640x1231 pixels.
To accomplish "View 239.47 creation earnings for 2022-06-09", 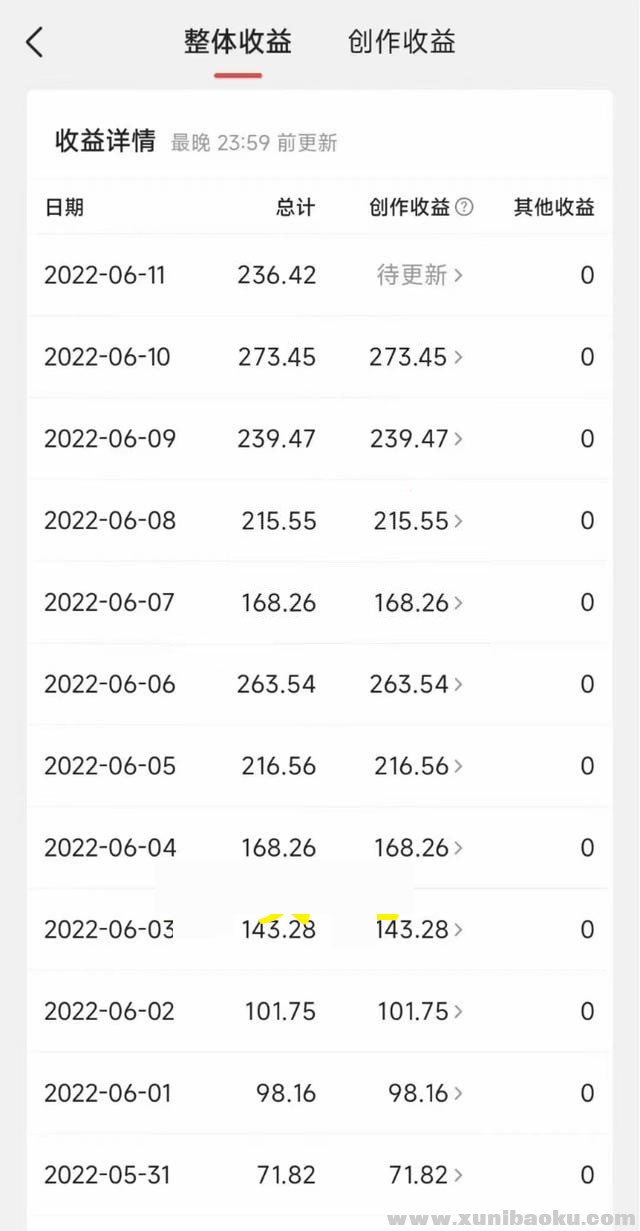I will tap(415, 439).
